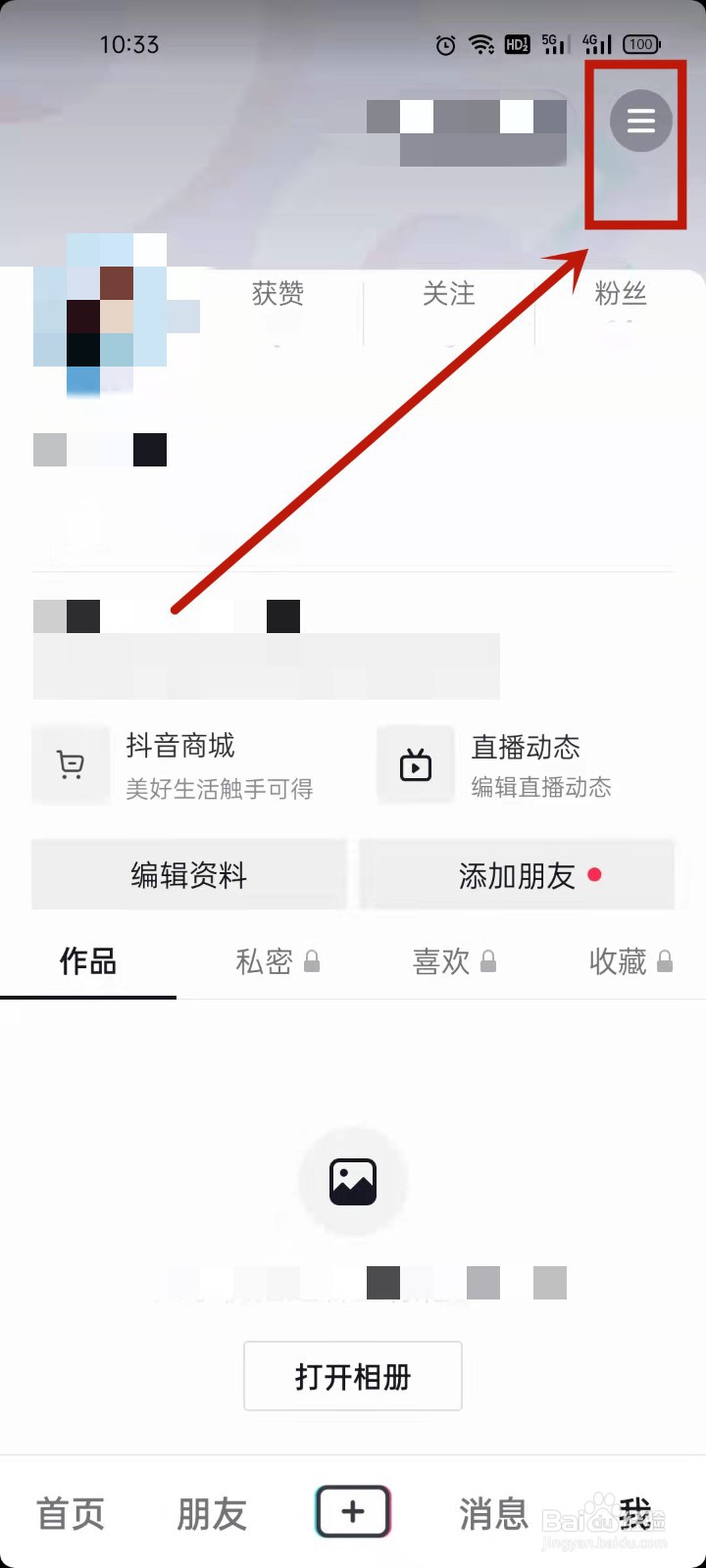The image size is (706, 1568).
Task: Tap the lock toggle on 喜欢 tab
Action: pos(488,961)
